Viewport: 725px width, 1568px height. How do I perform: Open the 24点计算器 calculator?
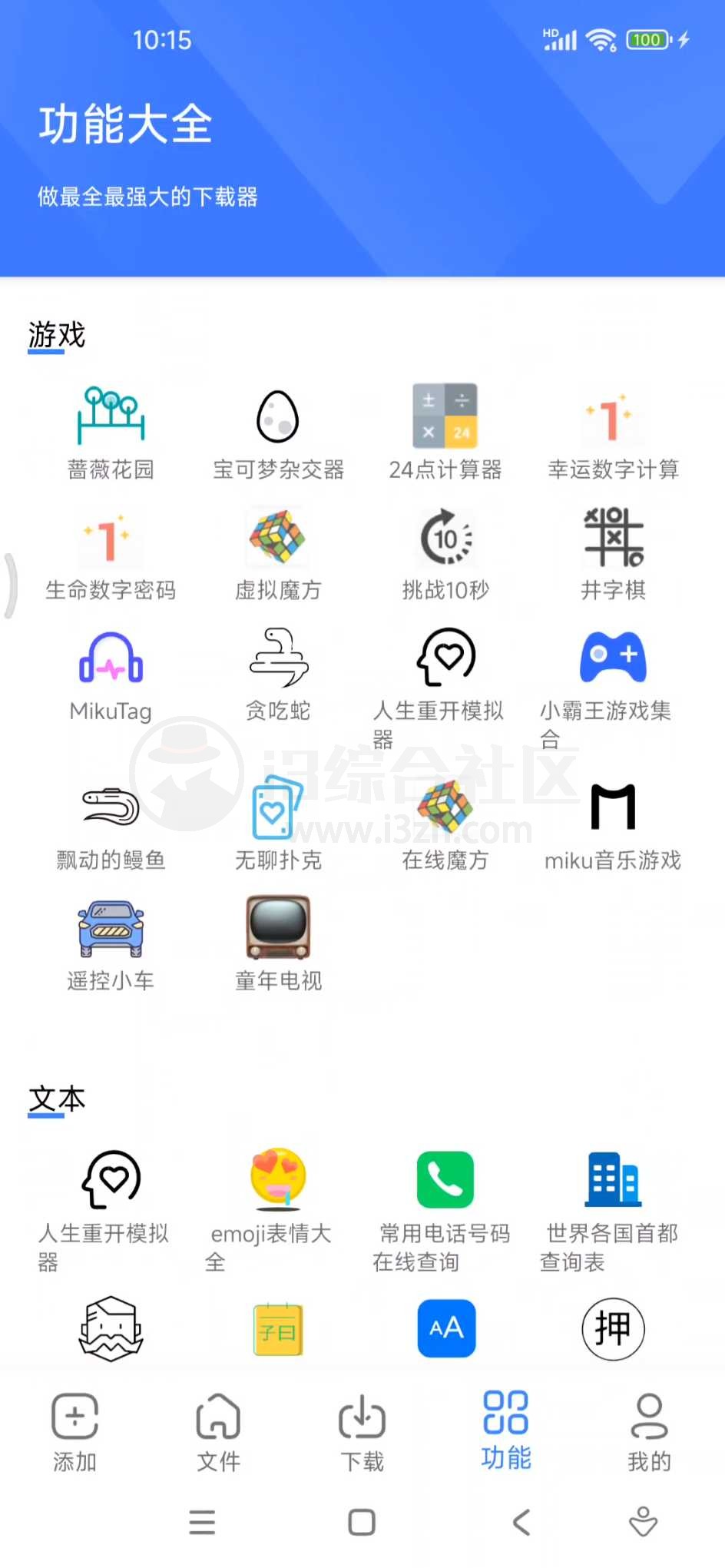pos(445,417)
